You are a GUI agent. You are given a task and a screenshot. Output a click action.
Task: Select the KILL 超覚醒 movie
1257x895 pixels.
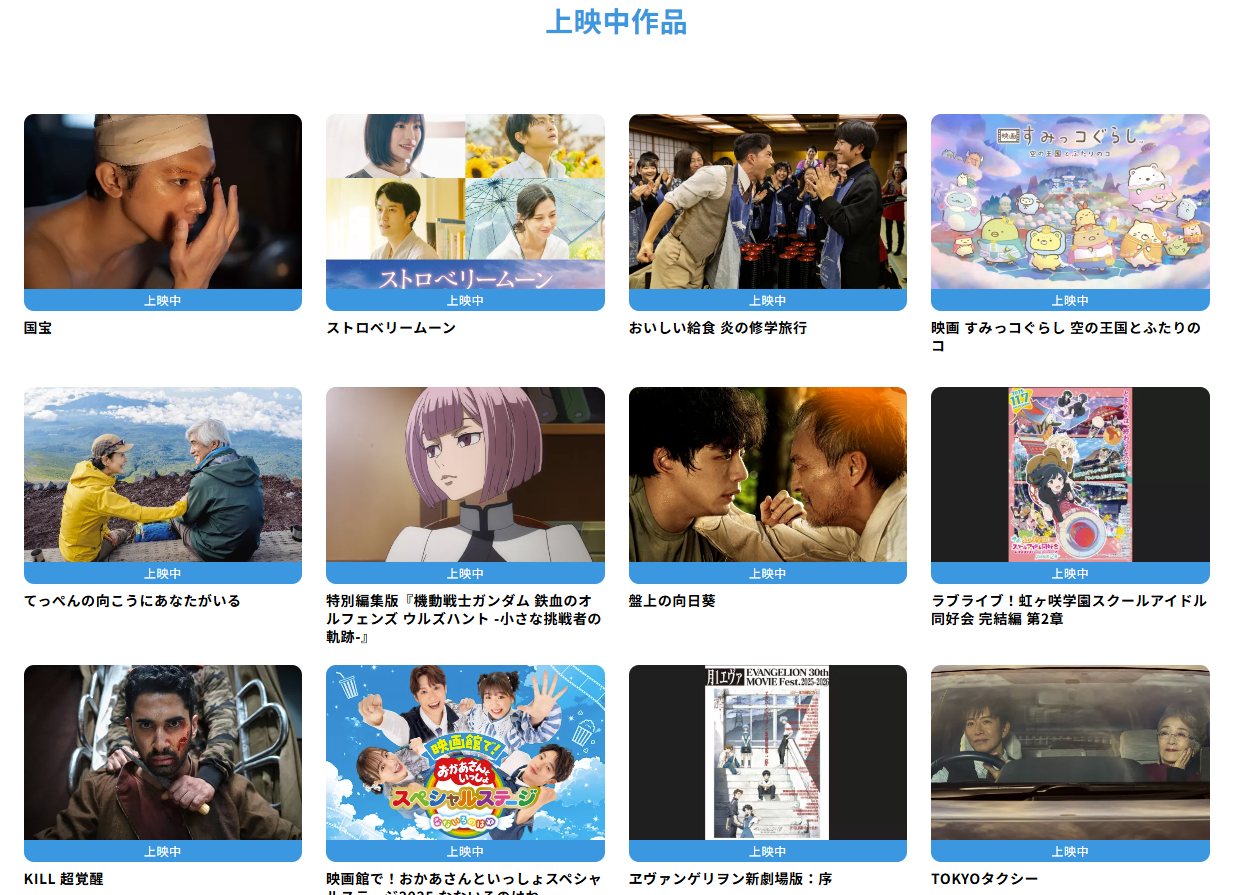(x=163, y=753)
